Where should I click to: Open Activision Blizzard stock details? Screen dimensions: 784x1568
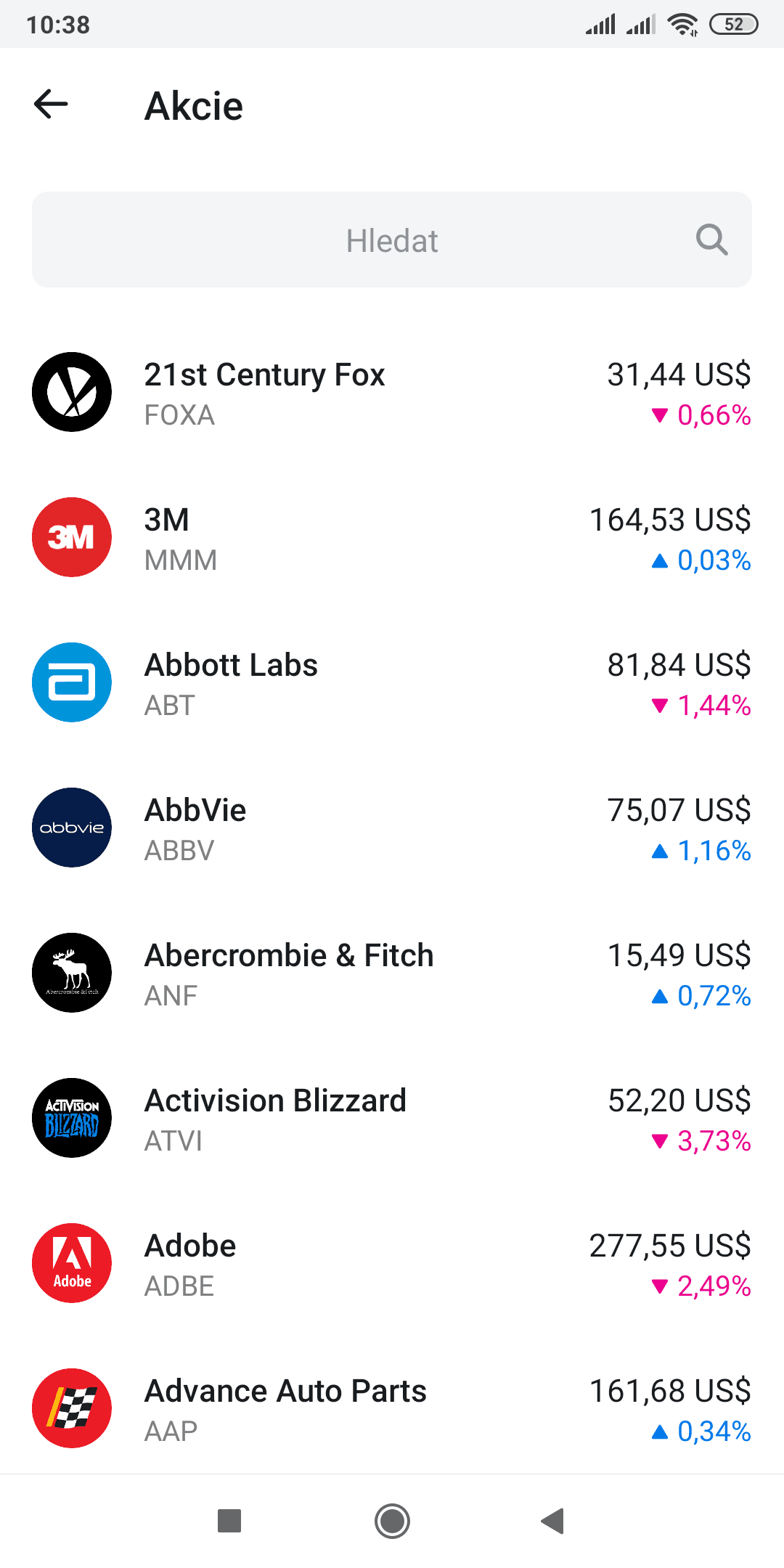tap(392, 1119)
